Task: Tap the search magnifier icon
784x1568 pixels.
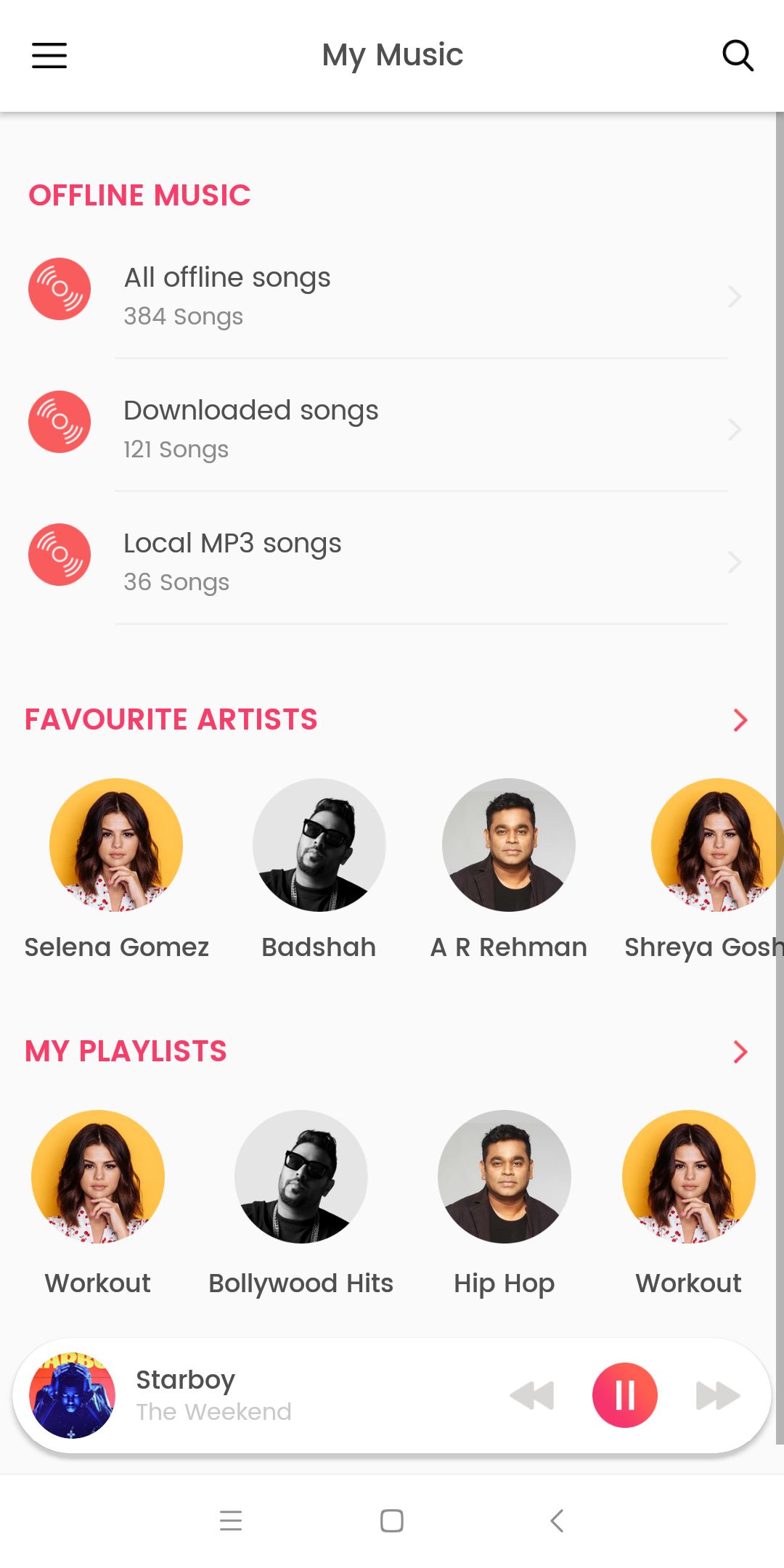Action: (x=738, y=55)
